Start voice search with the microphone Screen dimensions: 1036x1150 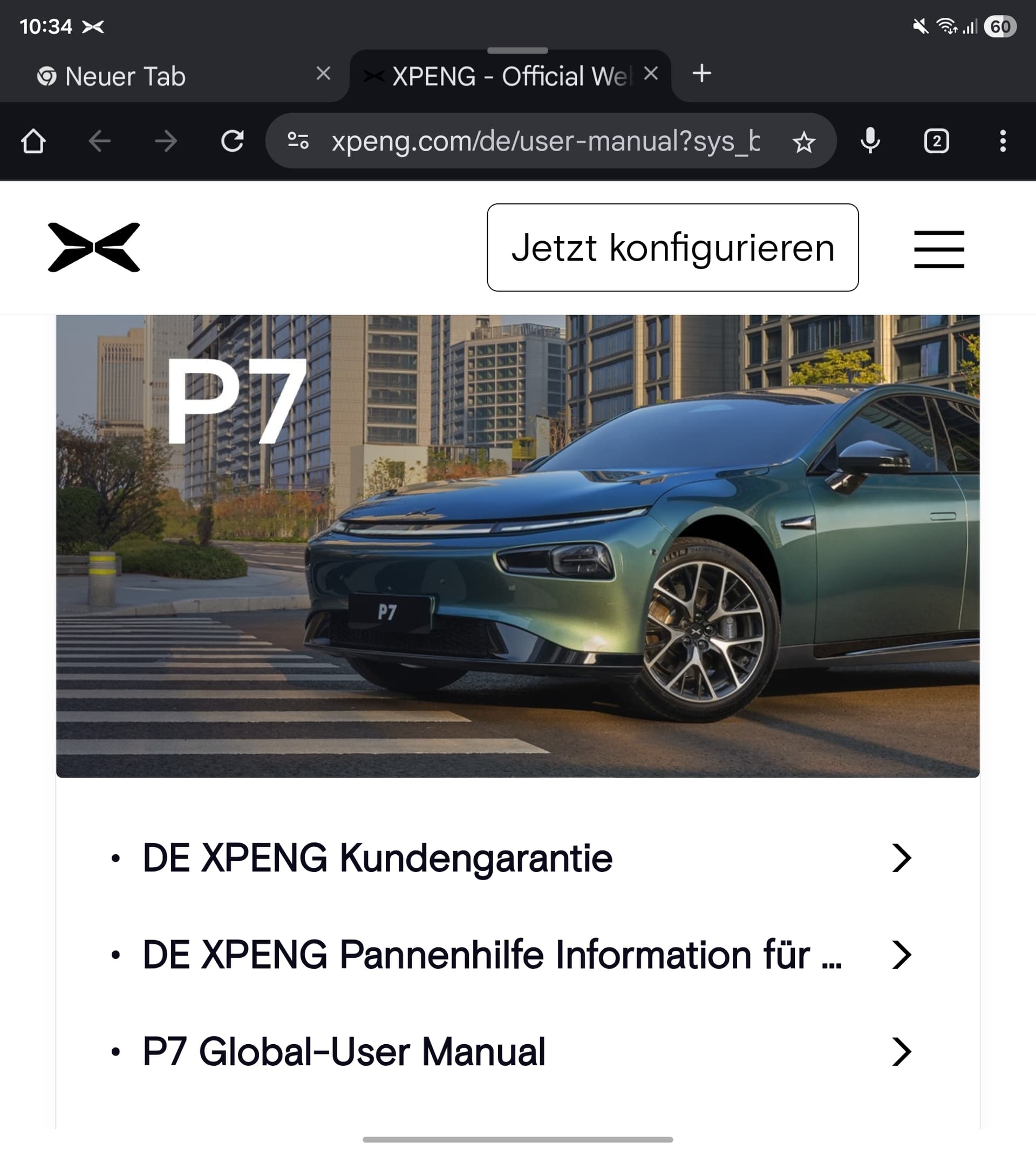(x=870, y=141)
